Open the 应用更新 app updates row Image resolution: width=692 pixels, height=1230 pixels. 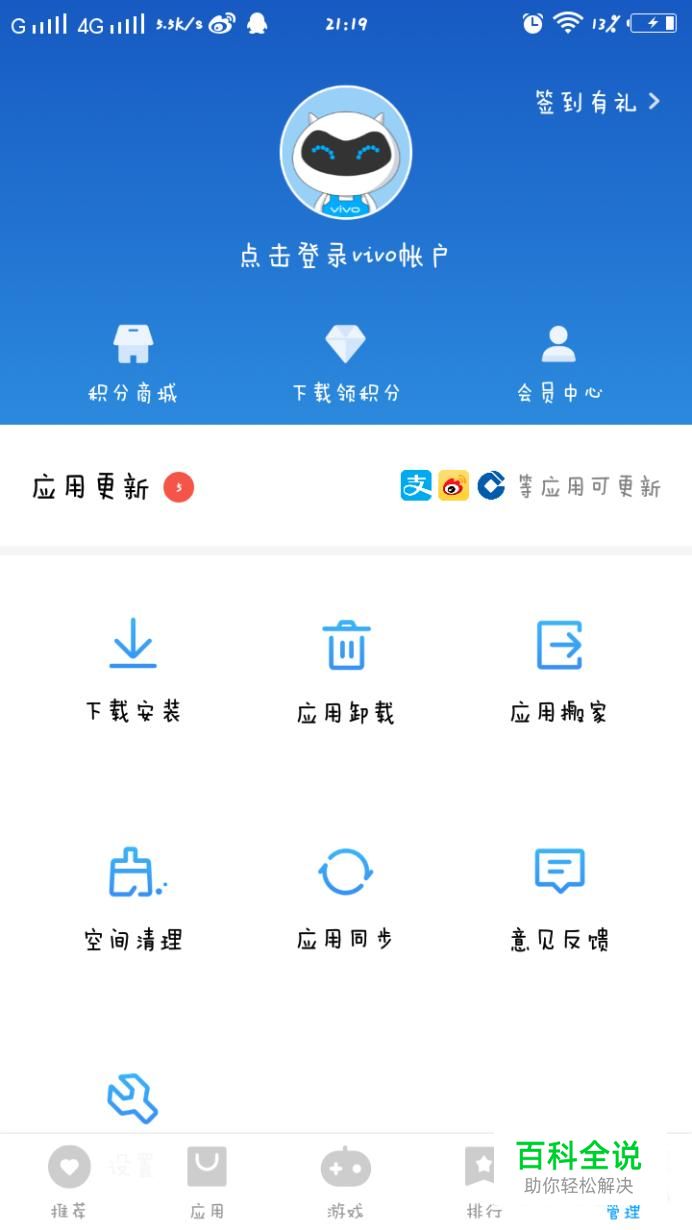[x=346, y=487]
